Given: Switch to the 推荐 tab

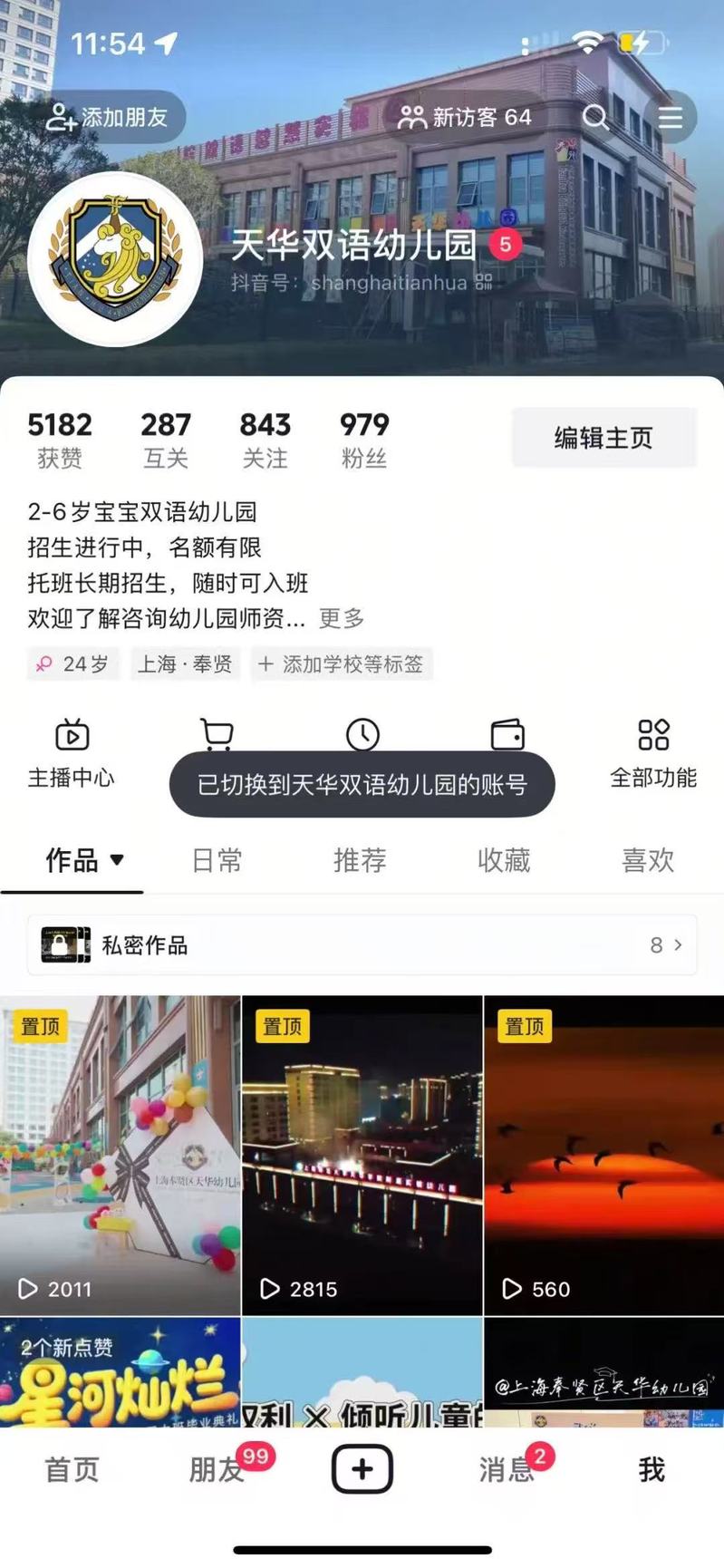Looking at the screenshot, I should pyautogui.click(x=360, y=859).
